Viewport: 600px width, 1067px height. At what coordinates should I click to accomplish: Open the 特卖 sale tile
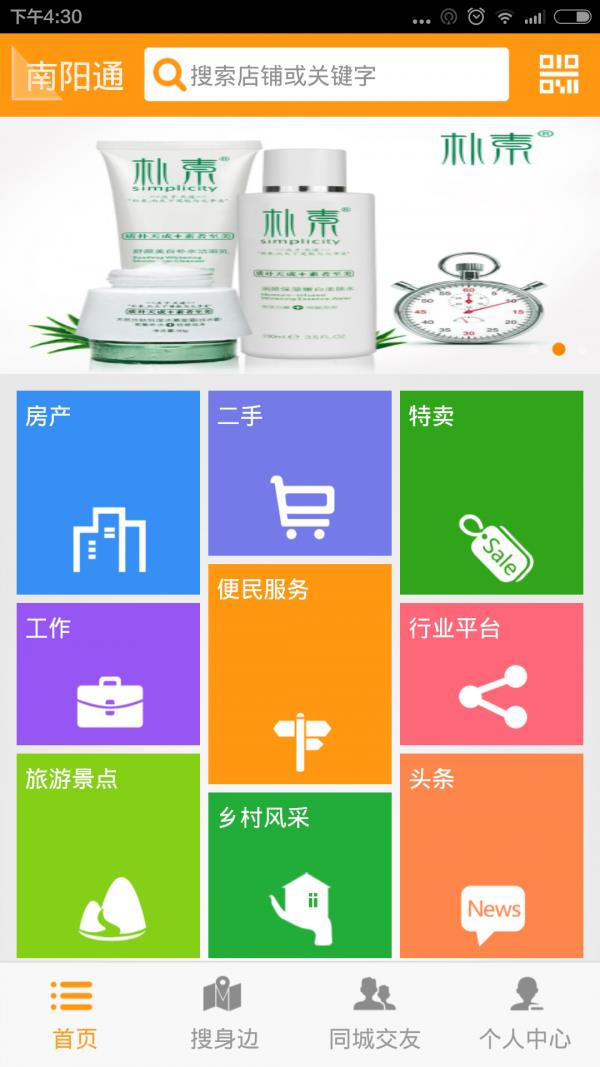[x=491, y=492]
